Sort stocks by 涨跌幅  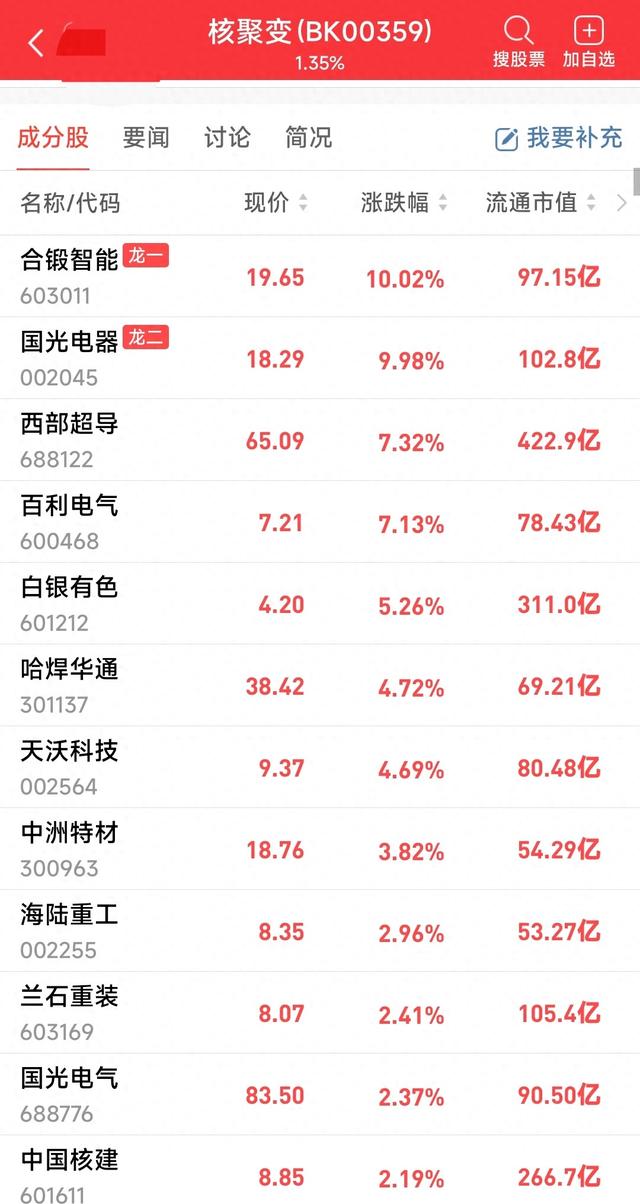point(404,203)
